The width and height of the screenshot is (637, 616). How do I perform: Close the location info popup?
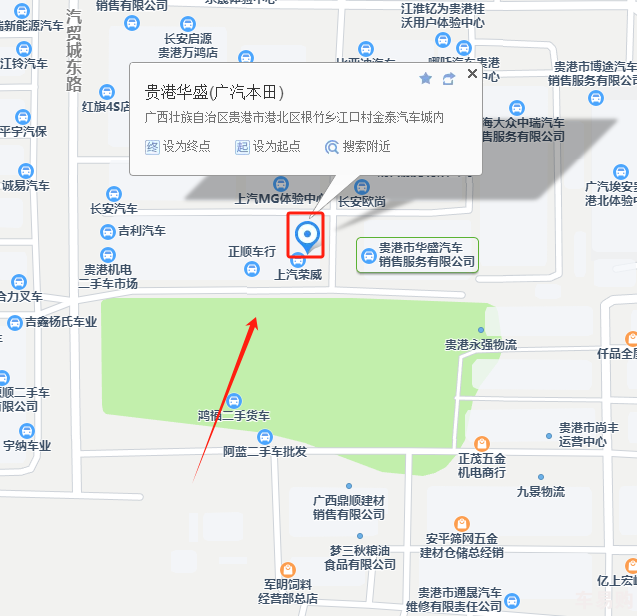click(x=472, y=73)
